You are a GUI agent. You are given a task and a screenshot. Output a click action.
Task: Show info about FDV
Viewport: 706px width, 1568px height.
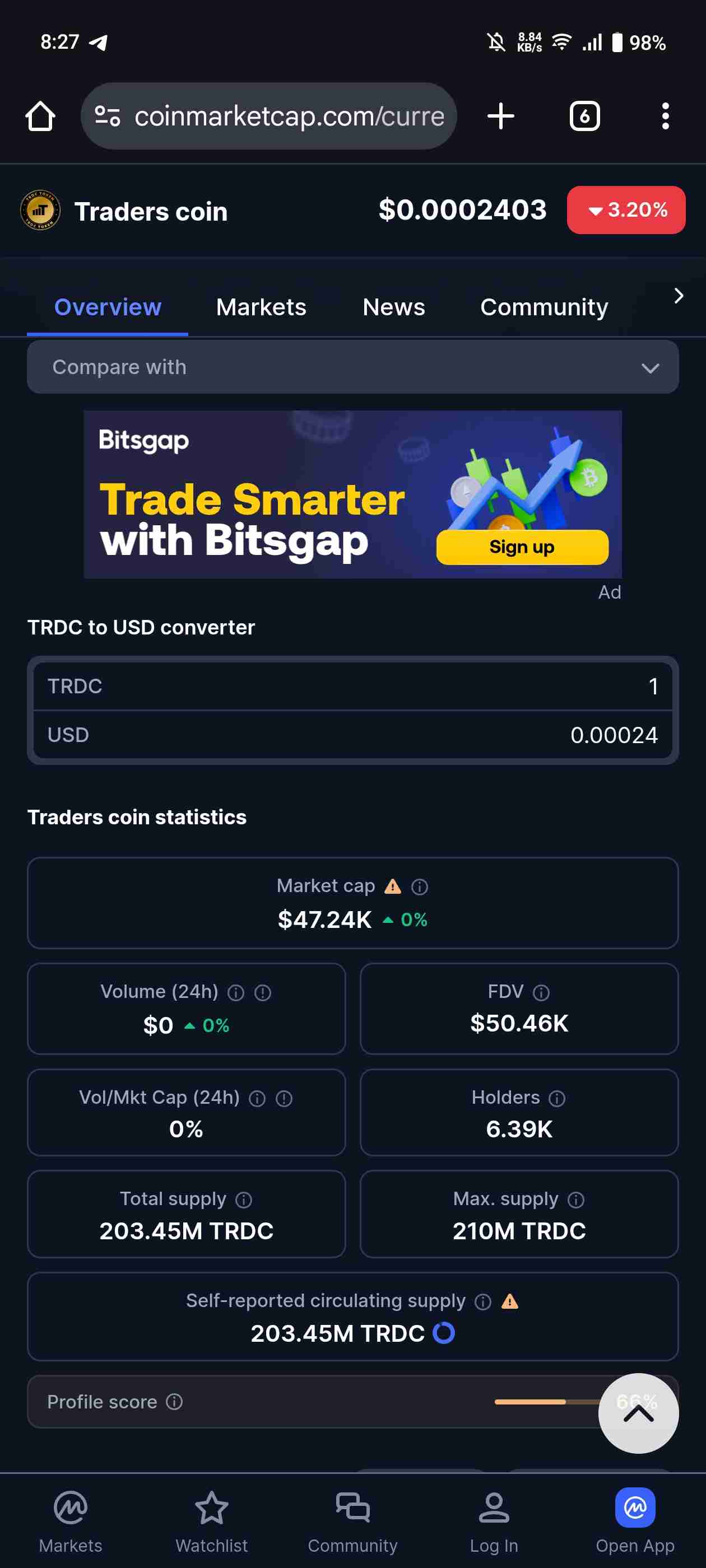(x=541, y=993)
